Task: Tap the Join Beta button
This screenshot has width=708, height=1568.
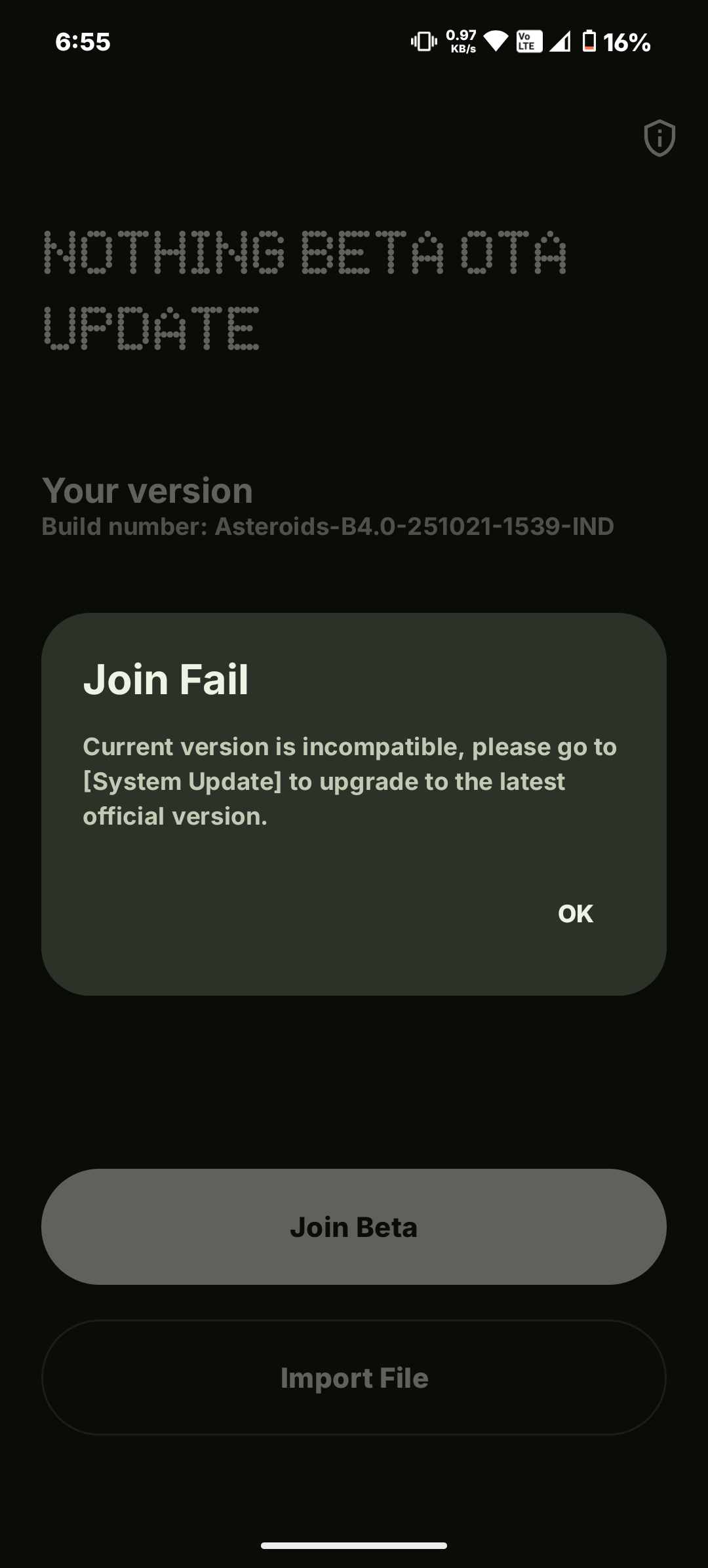Action: (x=354, y=1227)
